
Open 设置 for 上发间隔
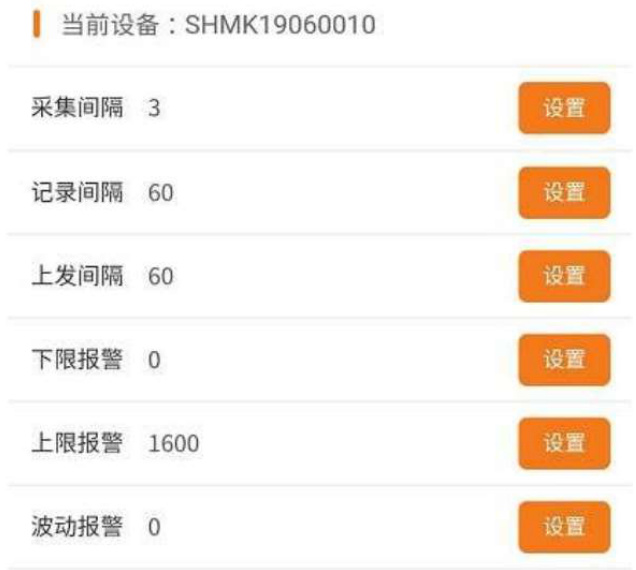point(563,276)
